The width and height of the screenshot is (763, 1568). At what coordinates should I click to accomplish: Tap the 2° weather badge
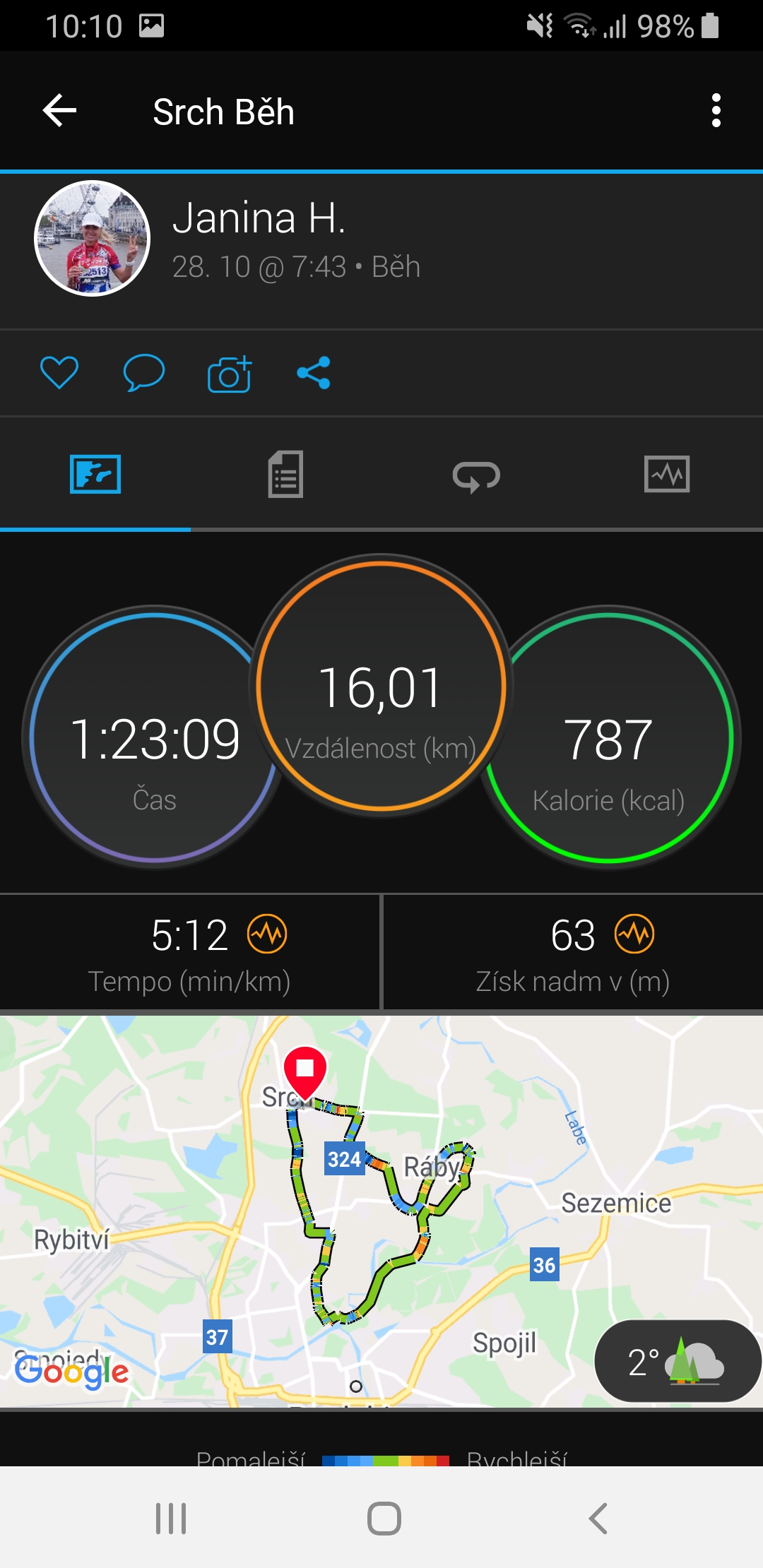[677, 1361]
